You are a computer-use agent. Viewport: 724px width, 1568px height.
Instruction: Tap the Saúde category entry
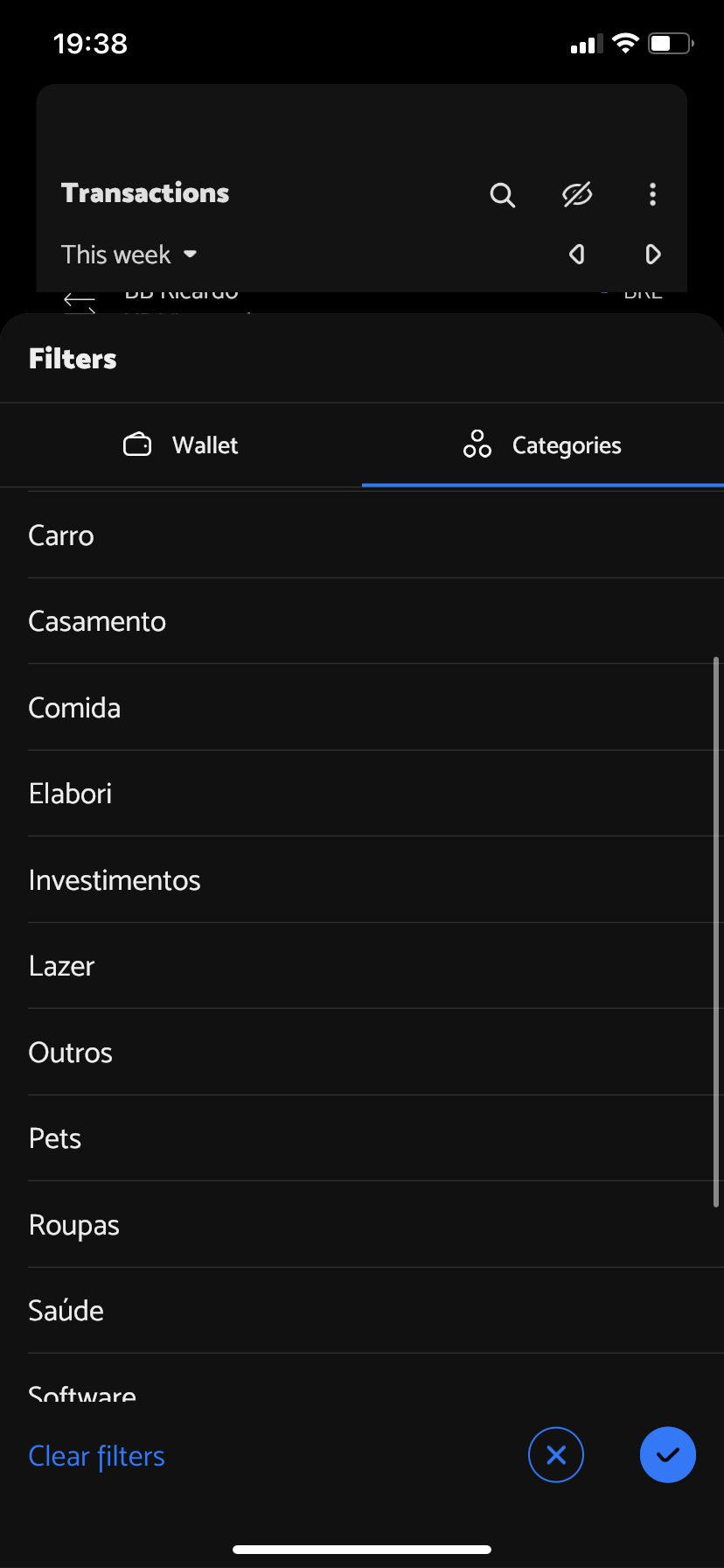(x=66, y=1310)
